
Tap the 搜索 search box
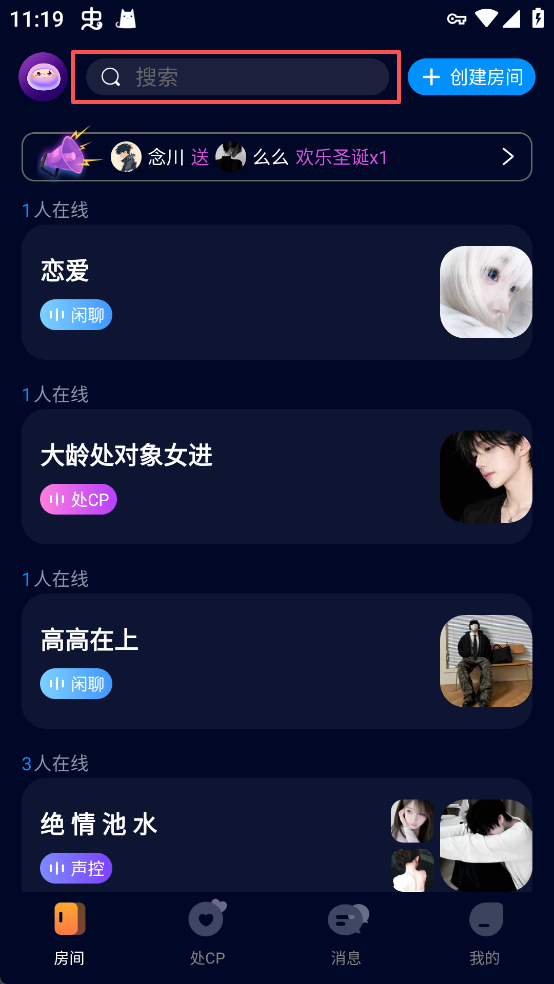click(x=237, y=77)
